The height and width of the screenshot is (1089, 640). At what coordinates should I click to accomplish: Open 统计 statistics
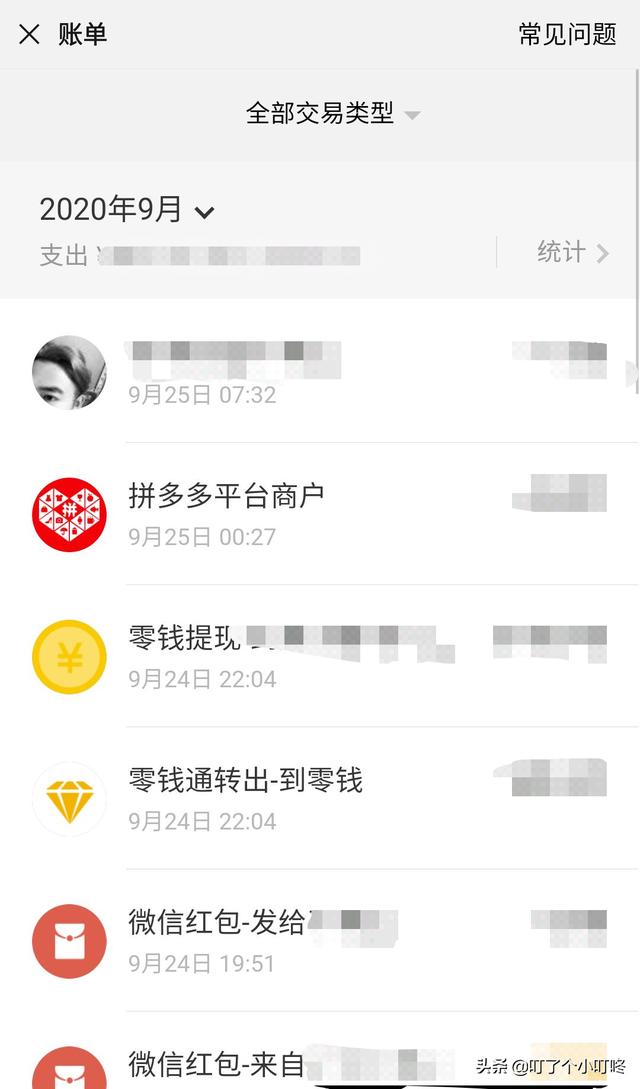click(x=572, y=252)
